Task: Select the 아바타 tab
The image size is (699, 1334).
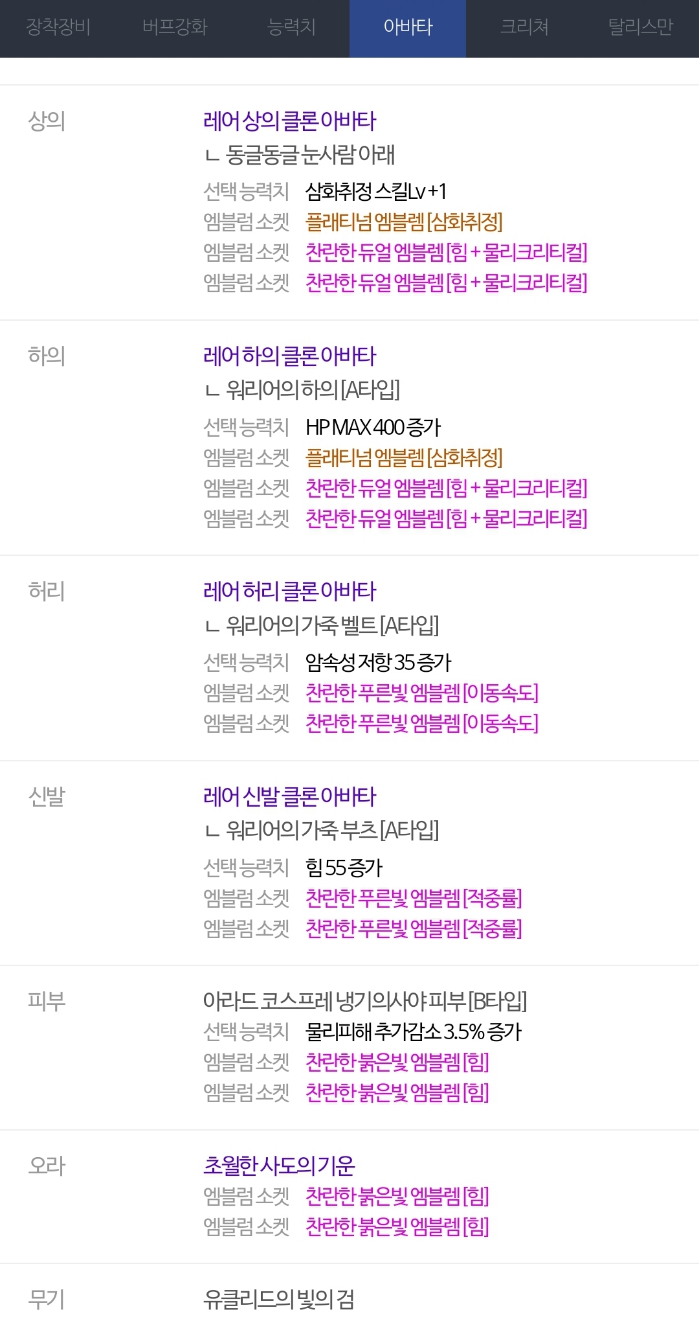Action: [407, 27]
